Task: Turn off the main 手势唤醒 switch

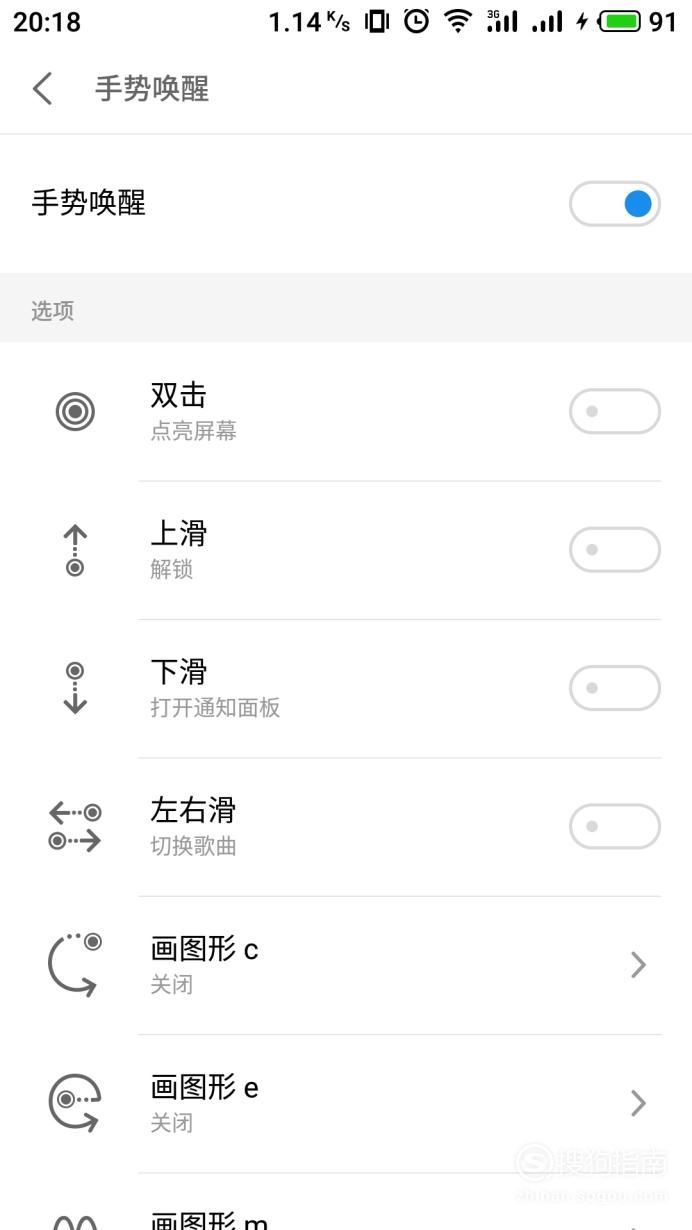Action: pyautogui.click(x=615, y=204)
